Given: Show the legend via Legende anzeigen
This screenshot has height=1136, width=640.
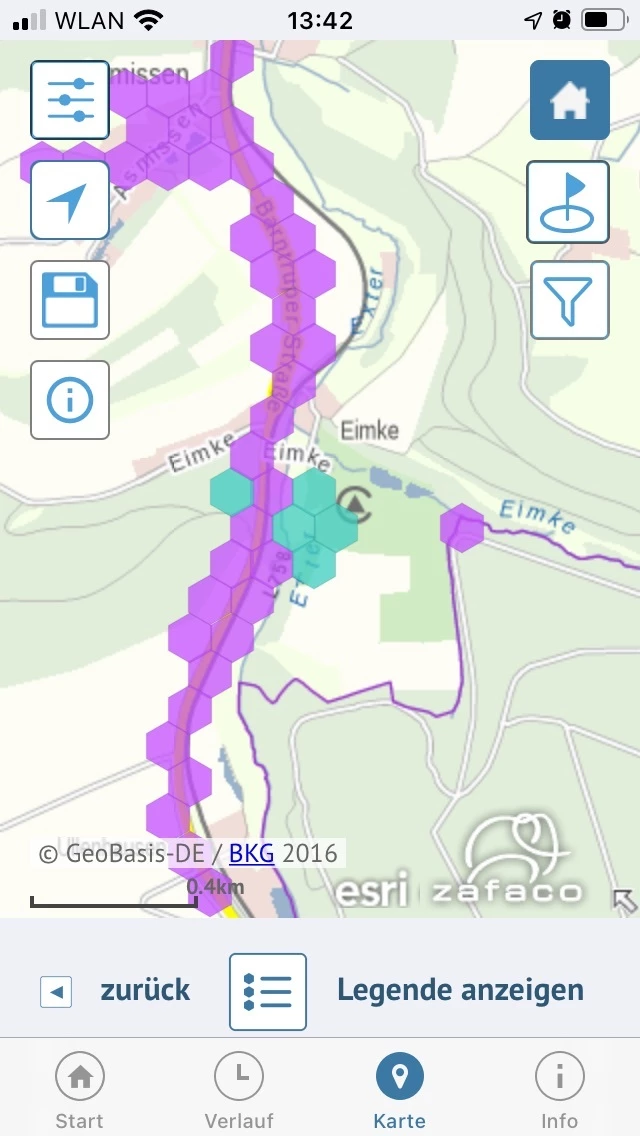Looking at the screenshot, I should click(460, 991).
